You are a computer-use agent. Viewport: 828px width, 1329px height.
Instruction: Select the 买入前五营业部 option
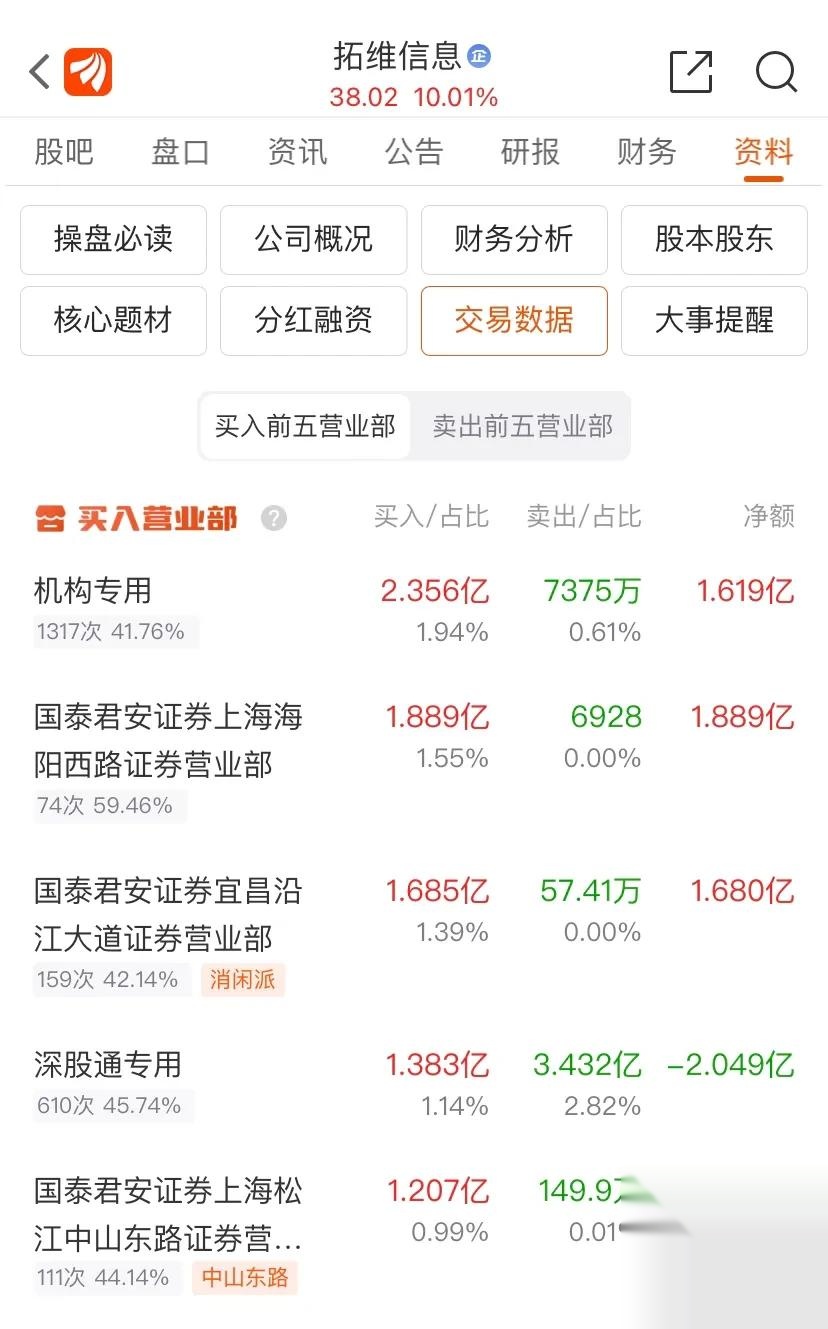(304, 426)
